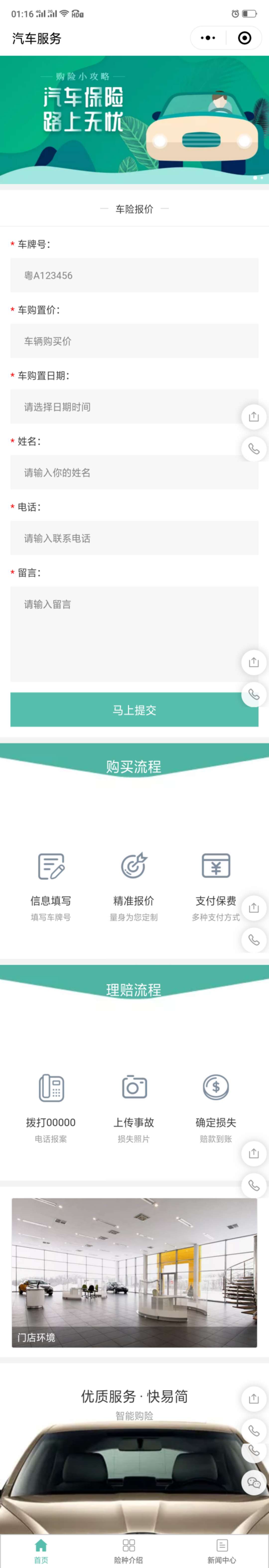Enter the 车购置价 field

134,341
